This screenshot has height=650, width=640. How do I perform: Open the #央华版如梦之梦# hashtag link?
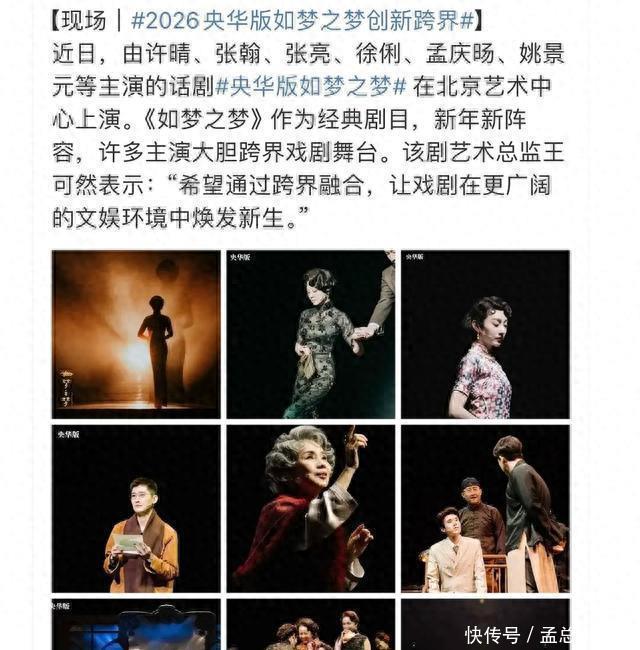pos(310,84)
